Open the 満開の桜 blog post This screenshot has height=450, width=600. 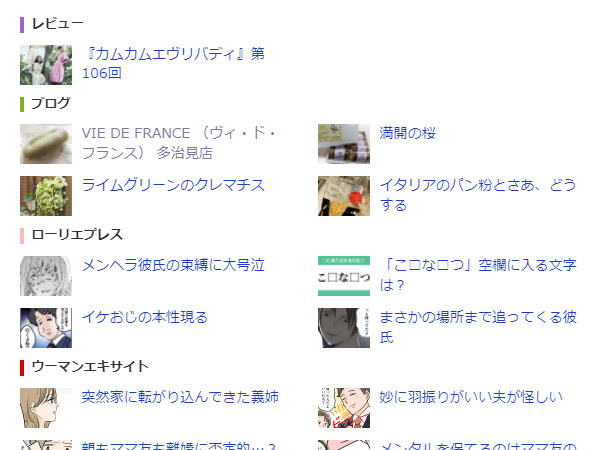coord(407,133)
